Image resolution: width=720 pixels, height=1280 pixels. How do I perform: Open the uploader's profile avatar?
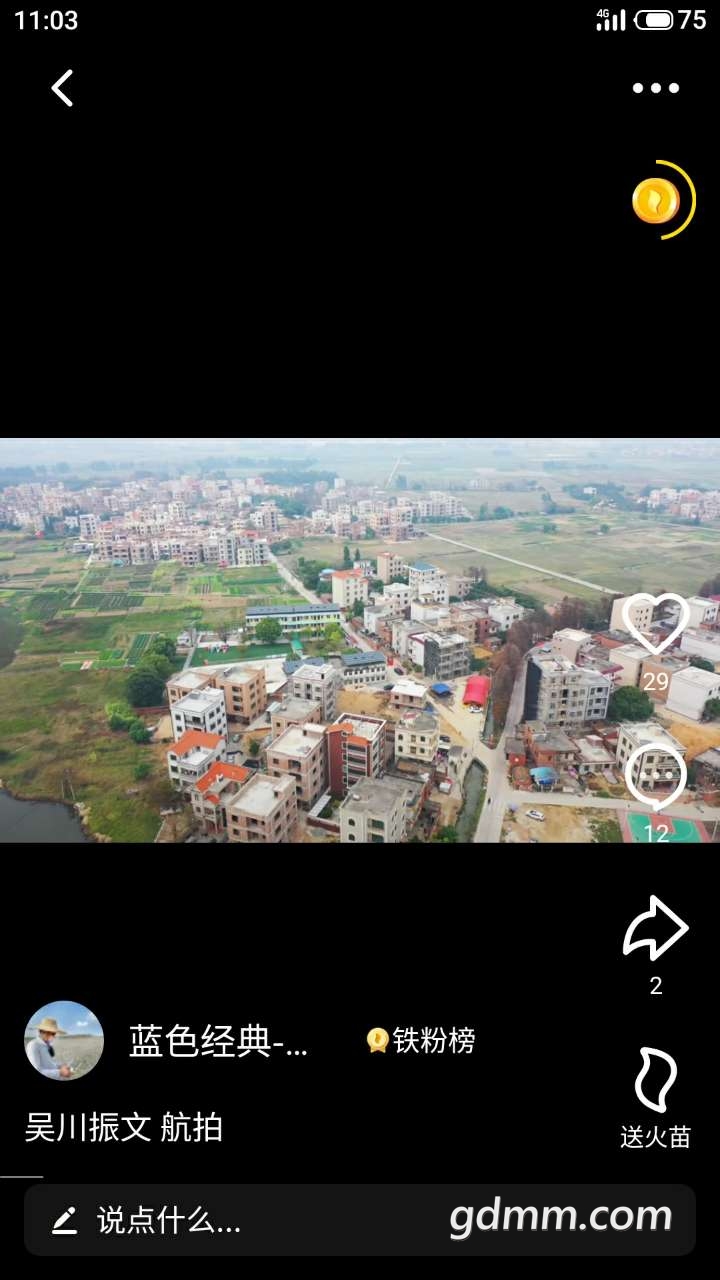point(64,1041)
